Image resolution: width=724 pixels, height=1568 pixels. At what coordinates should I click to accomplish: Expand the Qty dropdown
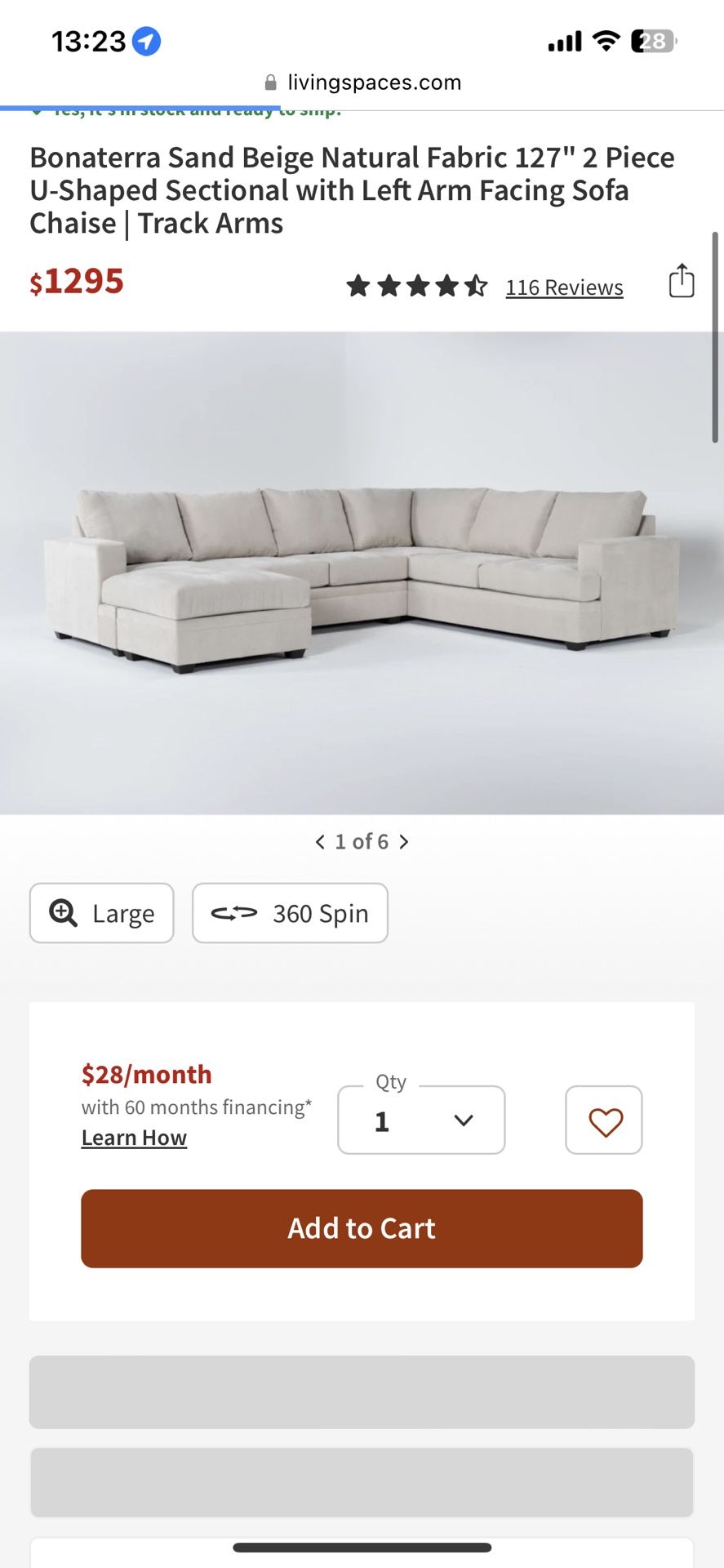click(x=421, y=1120)
